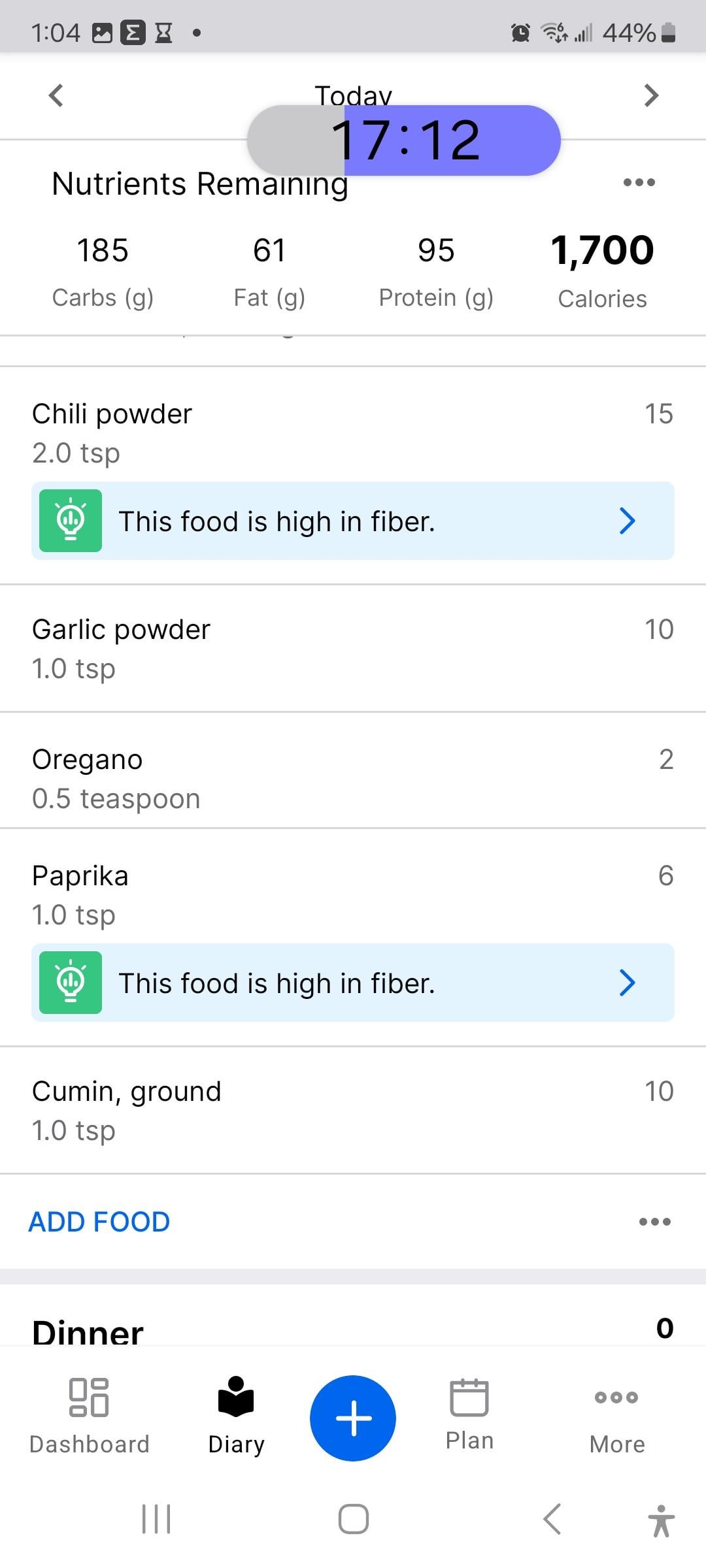Switch to the Dashboard tab
This screenshot has height=1568, width=706.
[89, 1415]
